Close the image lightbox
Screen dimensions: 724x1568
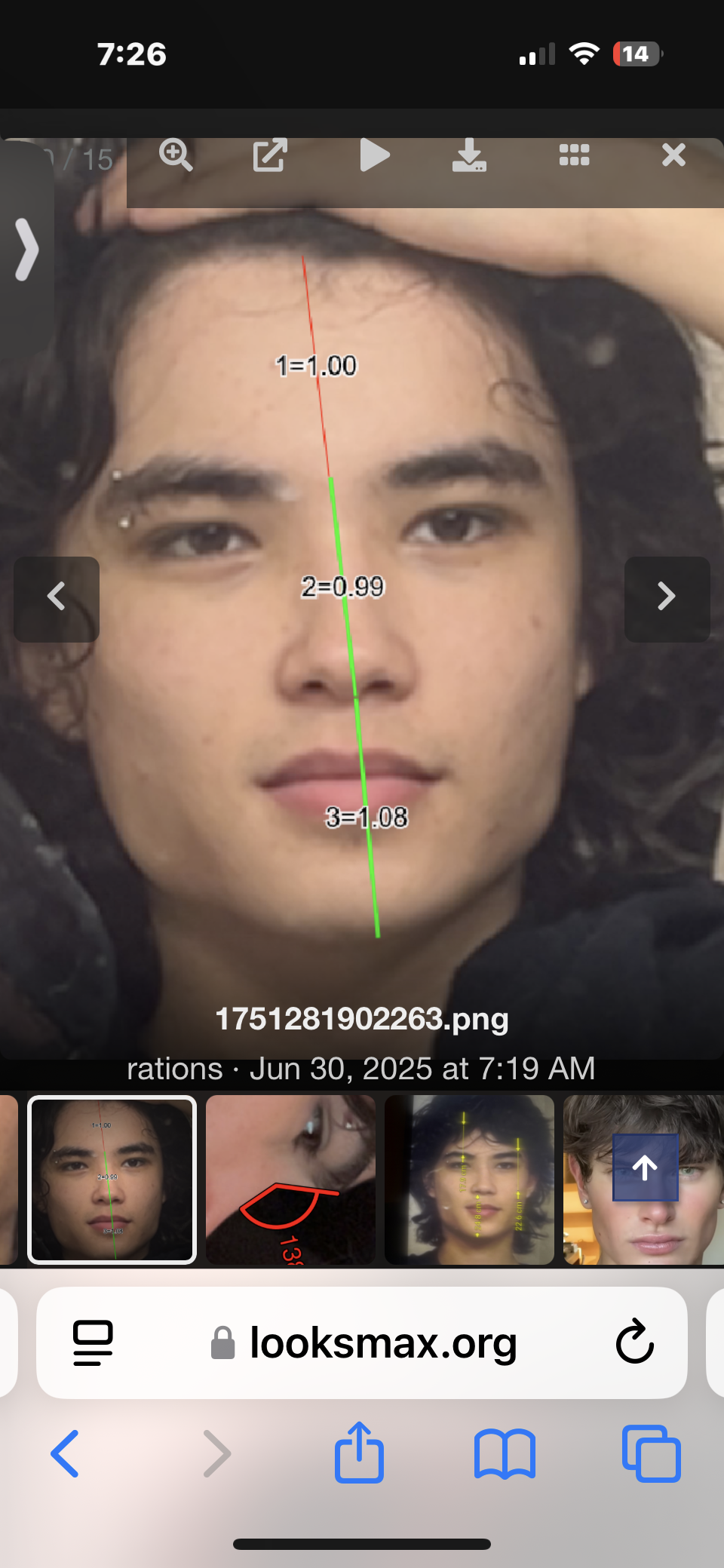tap(673, 155)
